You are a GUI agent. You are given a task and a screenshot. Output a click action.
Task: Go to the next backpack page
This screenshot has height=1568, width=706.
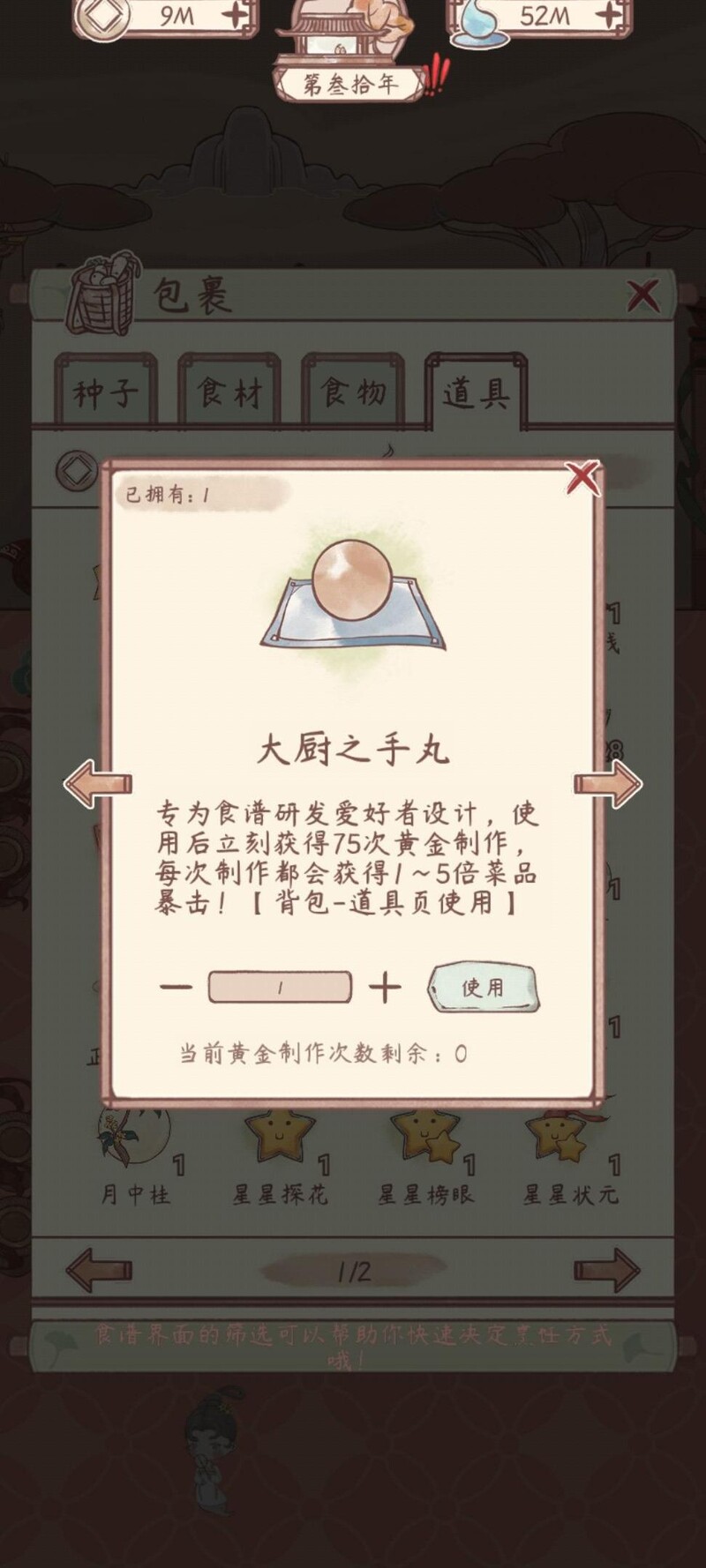click(x=606, y=1270)
